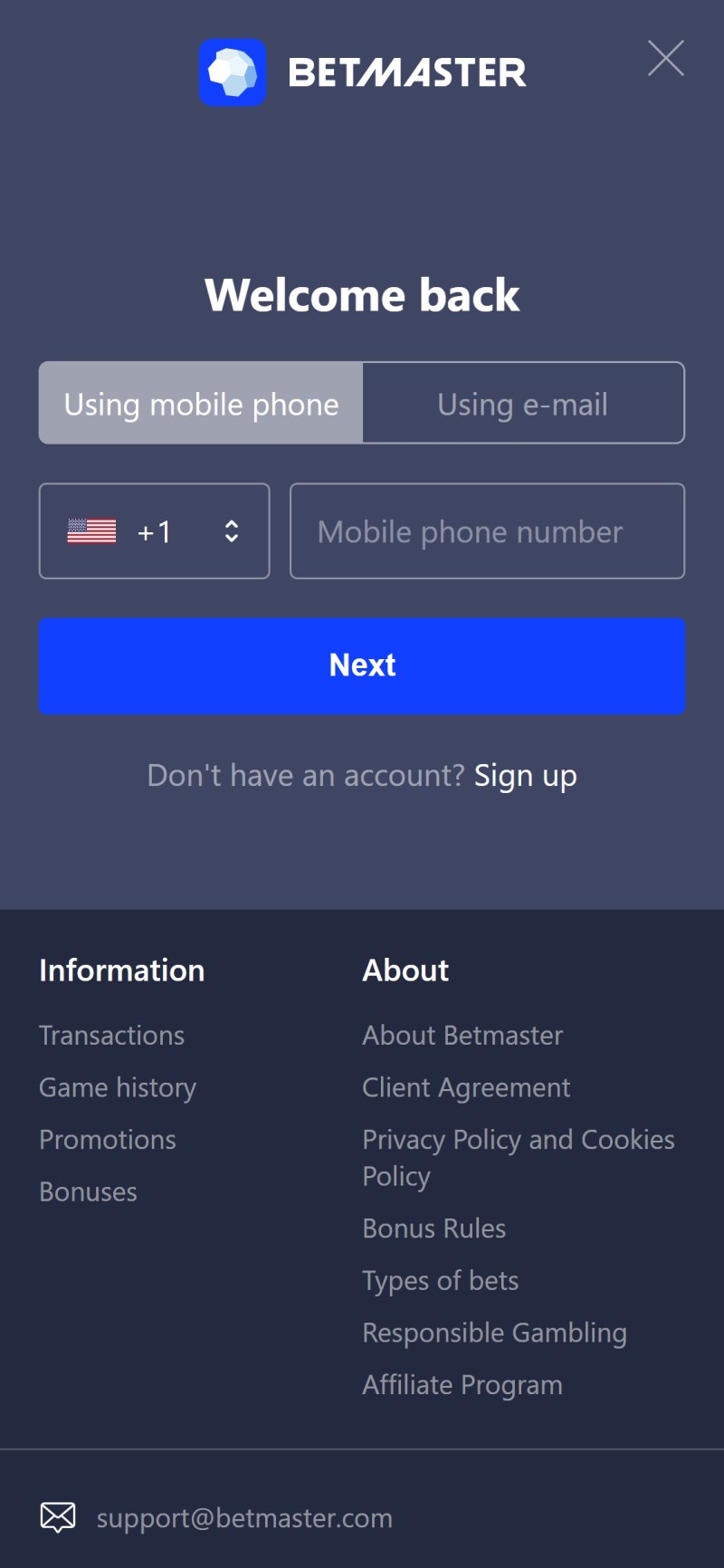
Task: Open the Bonuses link
Action: click(x=88, y=1192)
